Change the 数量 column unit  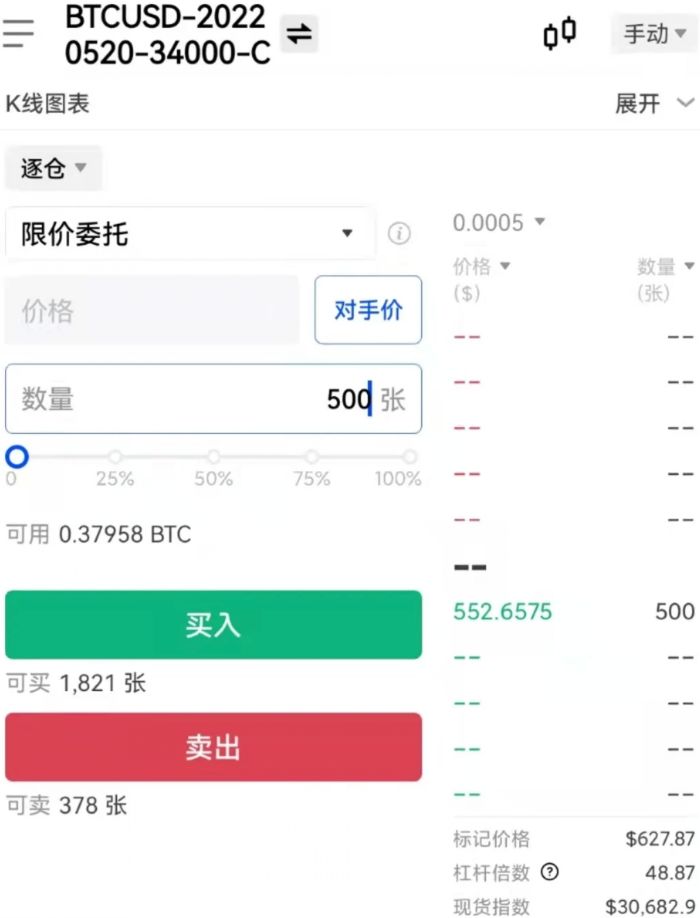(666, 267)
